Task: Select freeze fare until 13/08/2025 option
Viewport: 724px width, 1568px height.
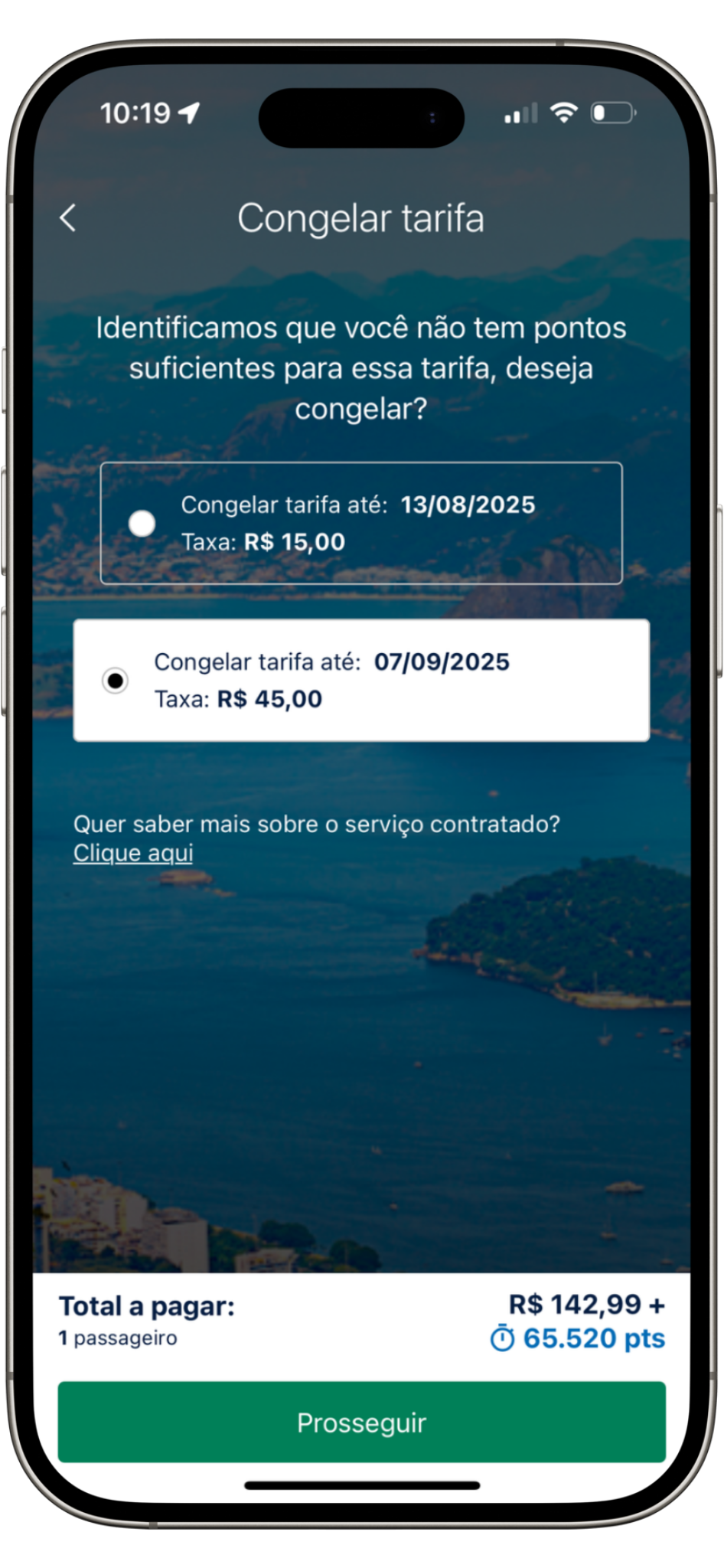Action: (142, 524)
